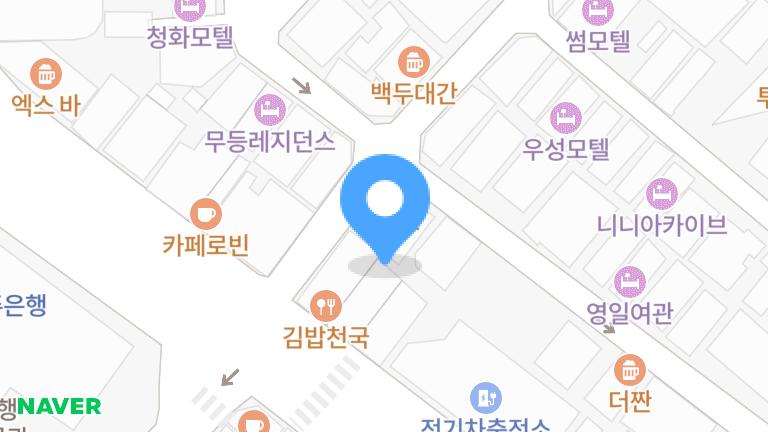The width and height of the screenshot is (768, 432).
Task: Select the 청화모텔 lodging marker
Action: 189,10
